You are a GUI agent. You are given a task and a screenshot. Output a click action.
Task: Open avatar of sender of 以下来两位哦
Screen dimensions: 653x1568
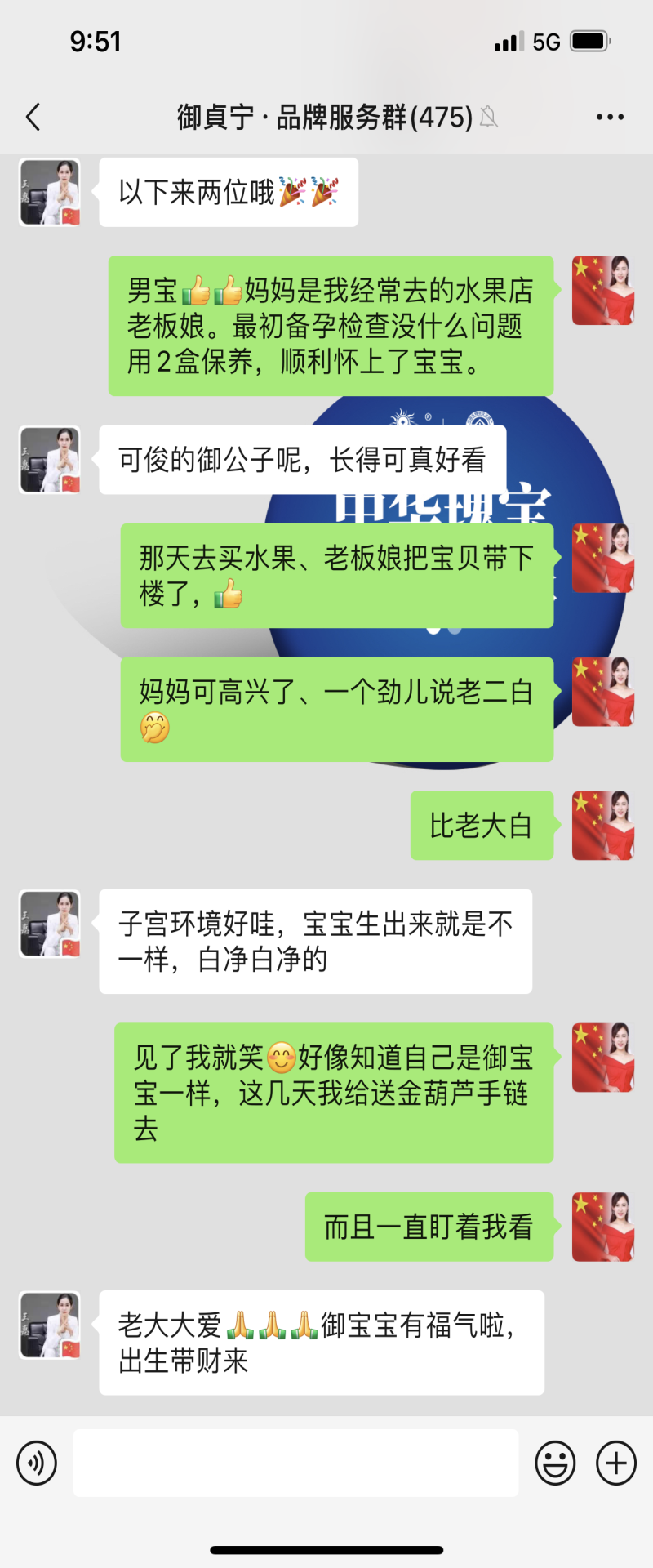pyautogui.click(x=50, y=193)
